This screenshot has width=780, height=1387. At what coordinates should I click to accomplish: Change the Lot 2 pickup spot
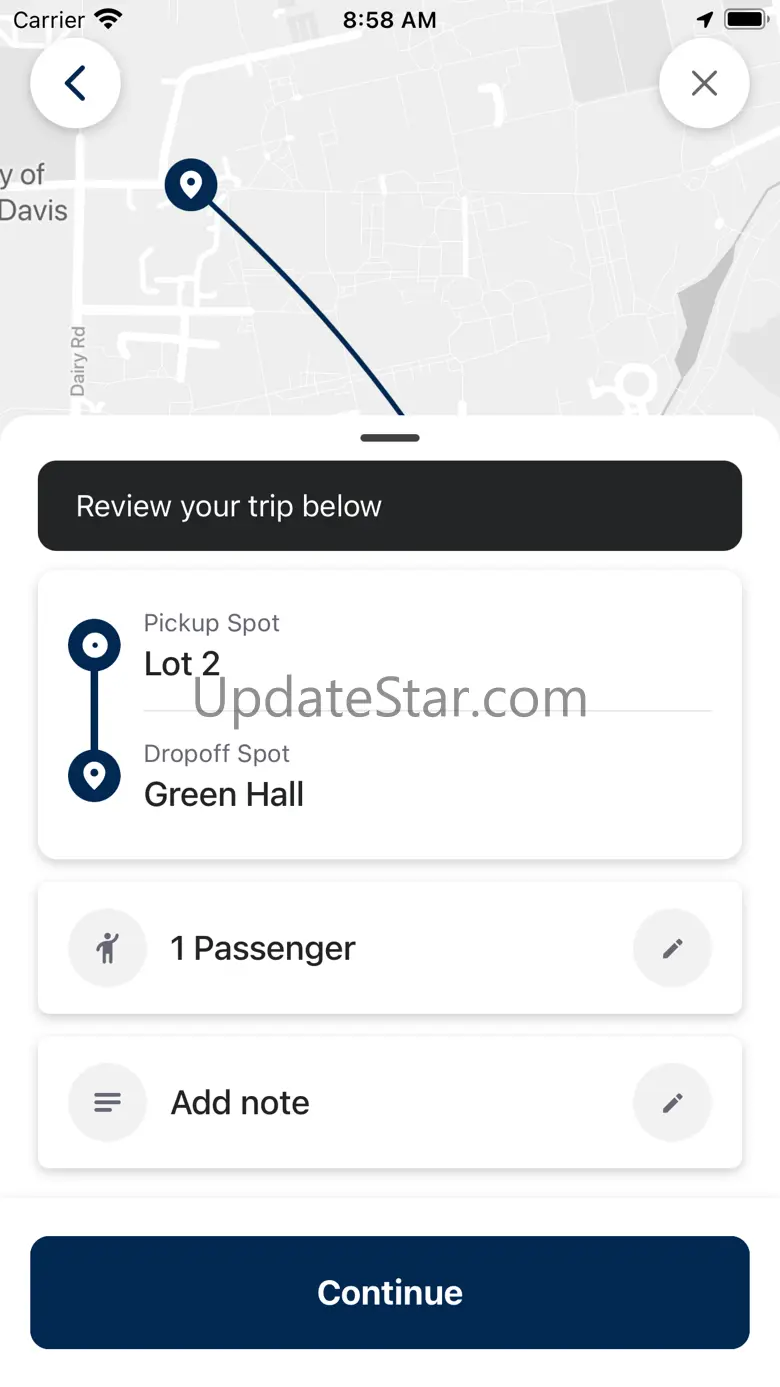coord(182,663)
